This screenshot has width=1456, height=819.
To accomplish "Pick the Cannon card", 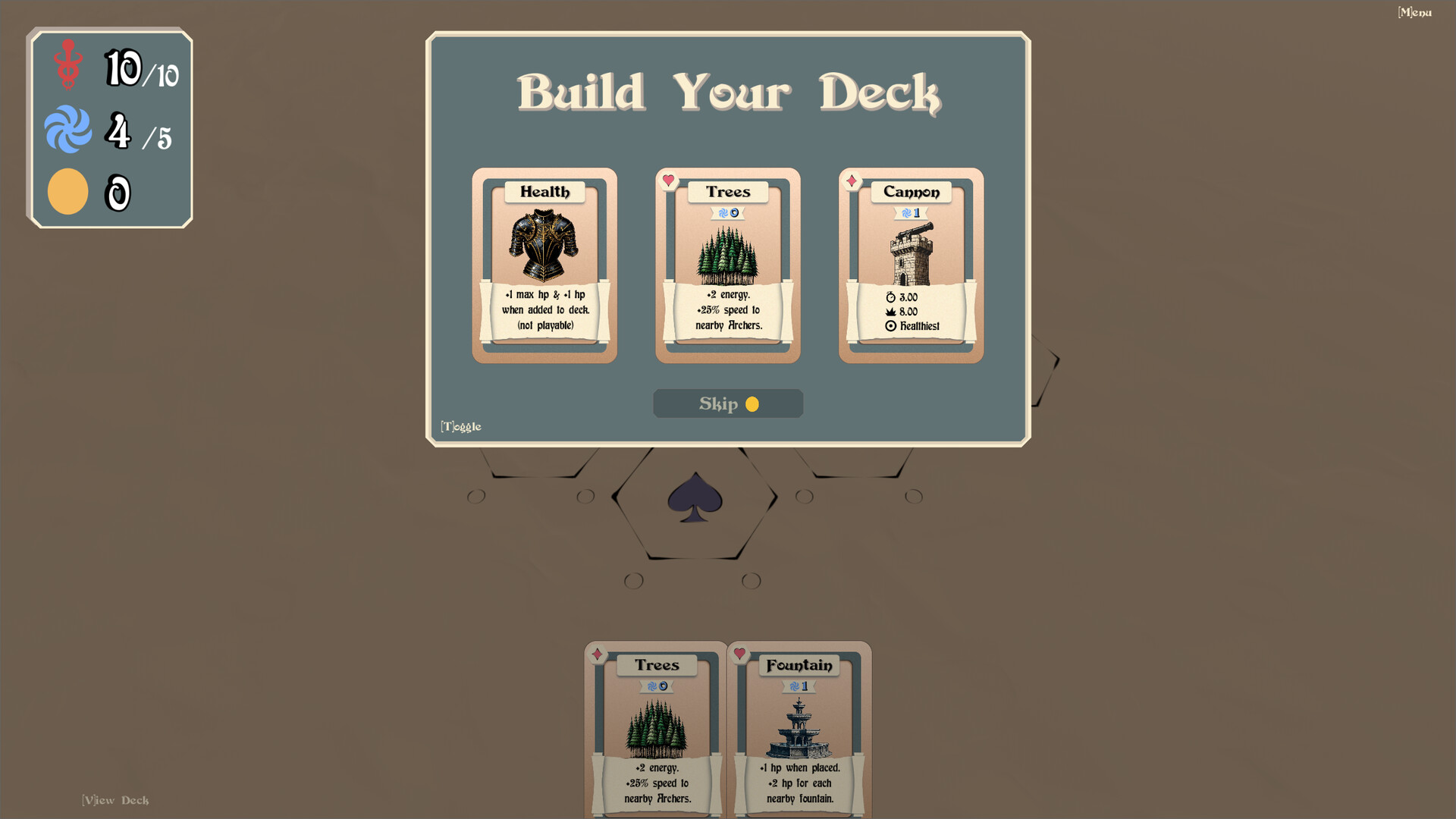I will point(911,265).
